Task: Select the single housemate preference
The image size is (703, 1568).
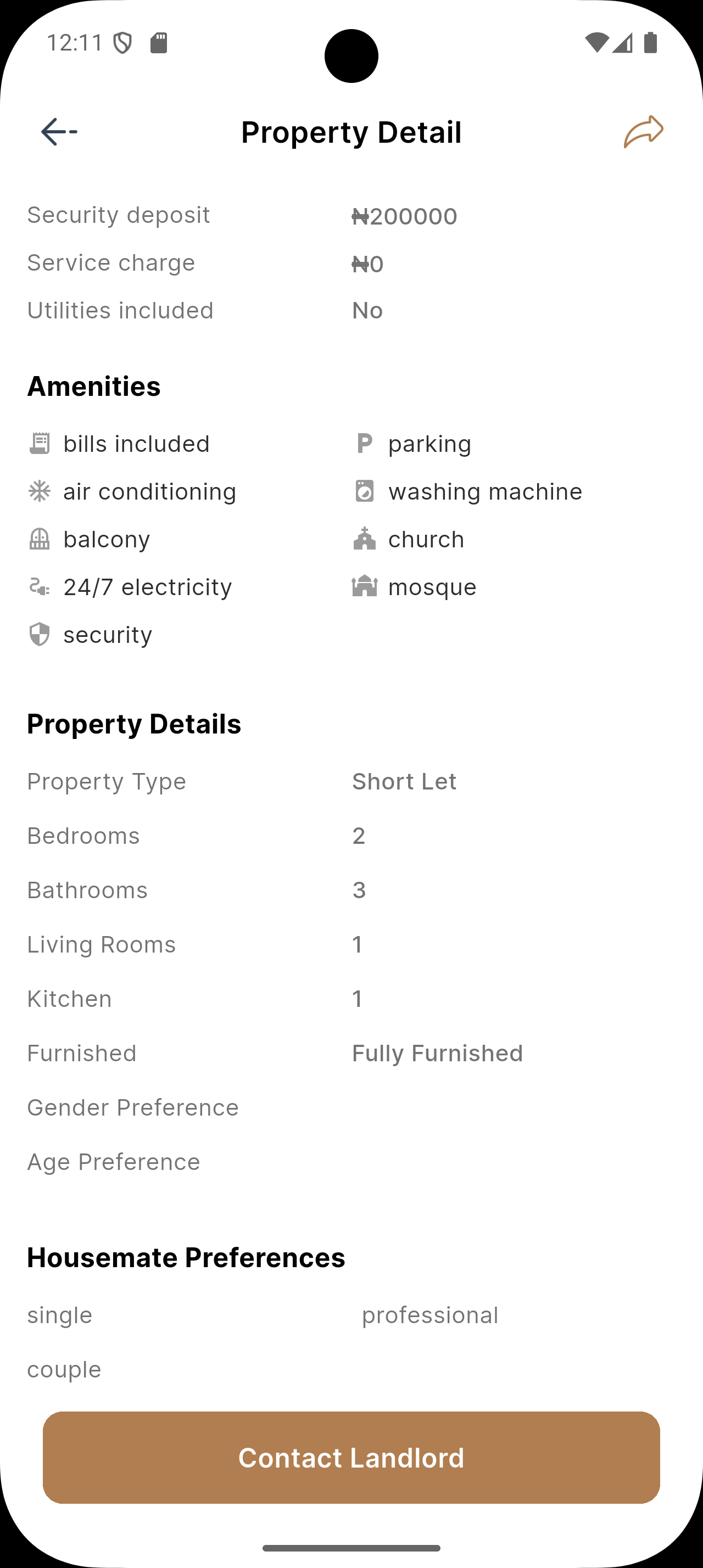Action: 58,1314
